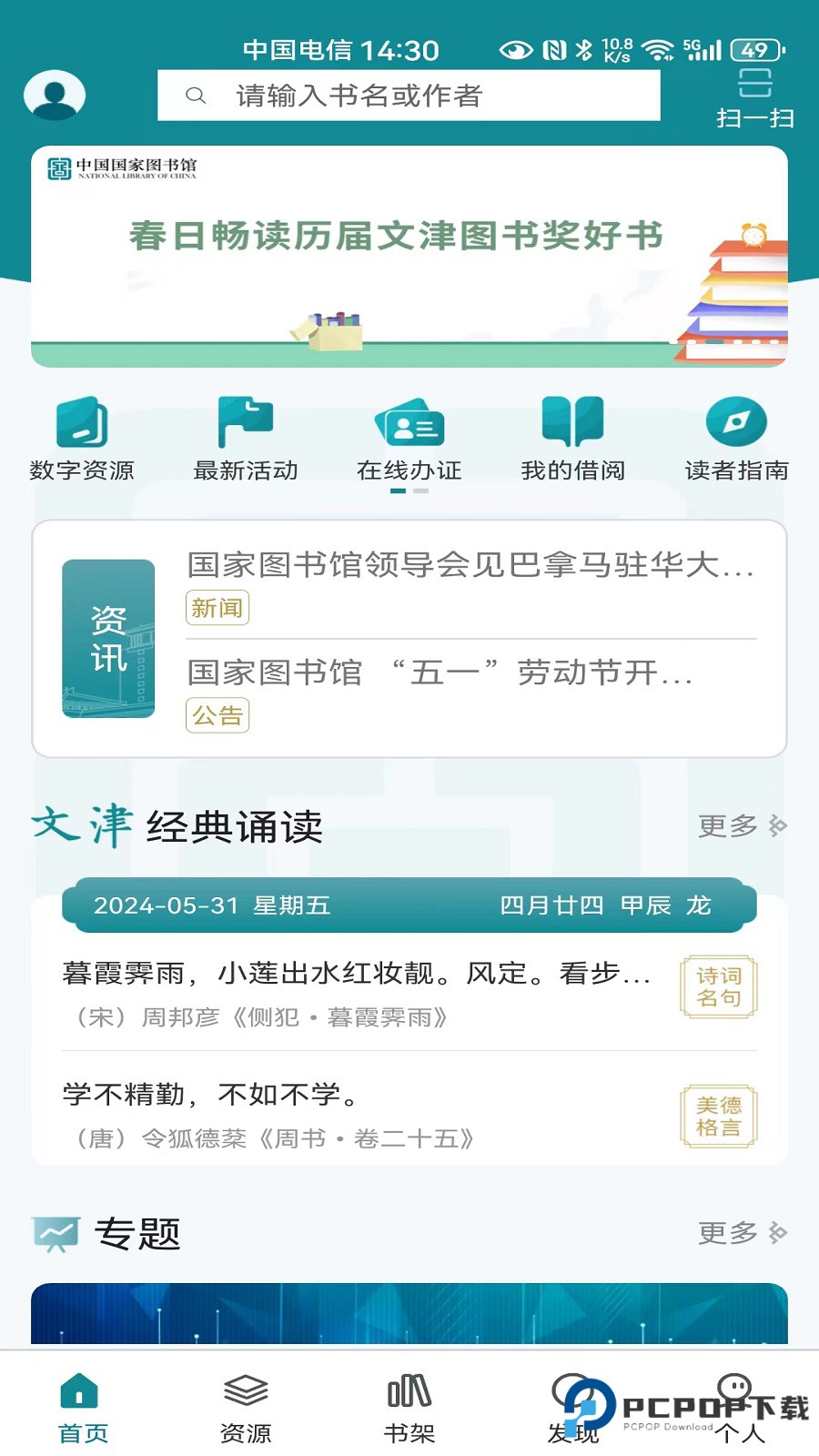Open the user avatar icon

(53, 93)
